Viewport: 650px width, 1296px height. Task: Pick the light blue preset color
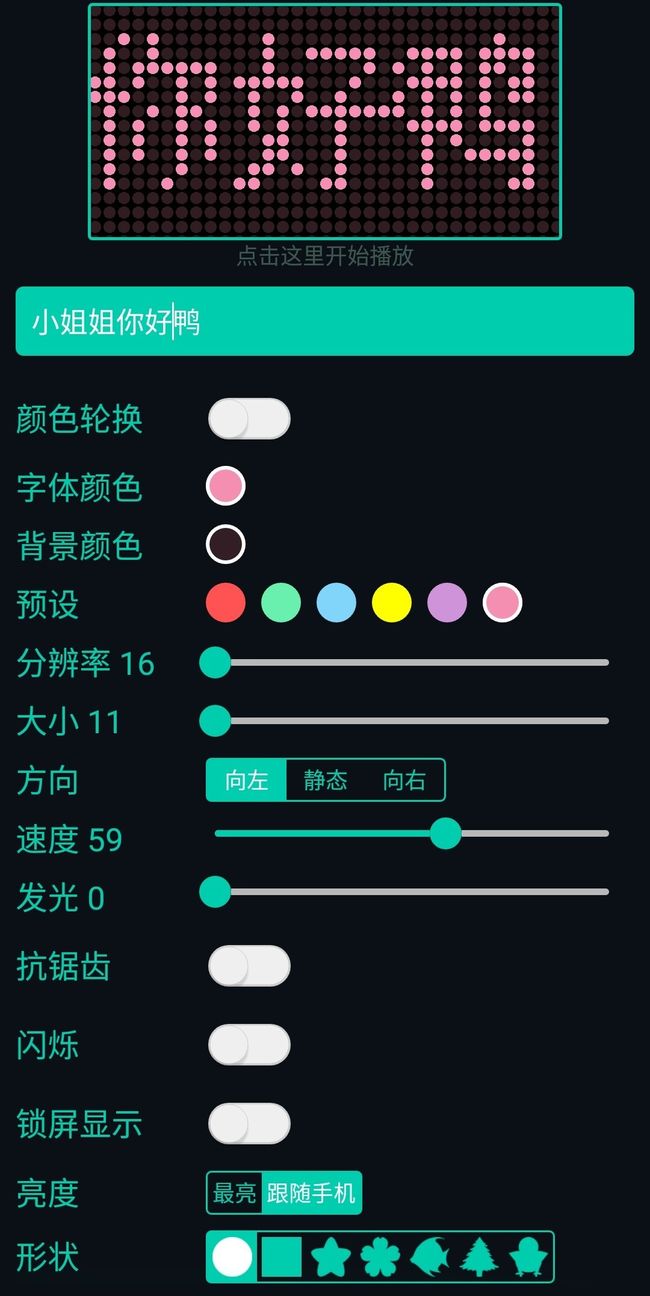(x=336, y=603)
